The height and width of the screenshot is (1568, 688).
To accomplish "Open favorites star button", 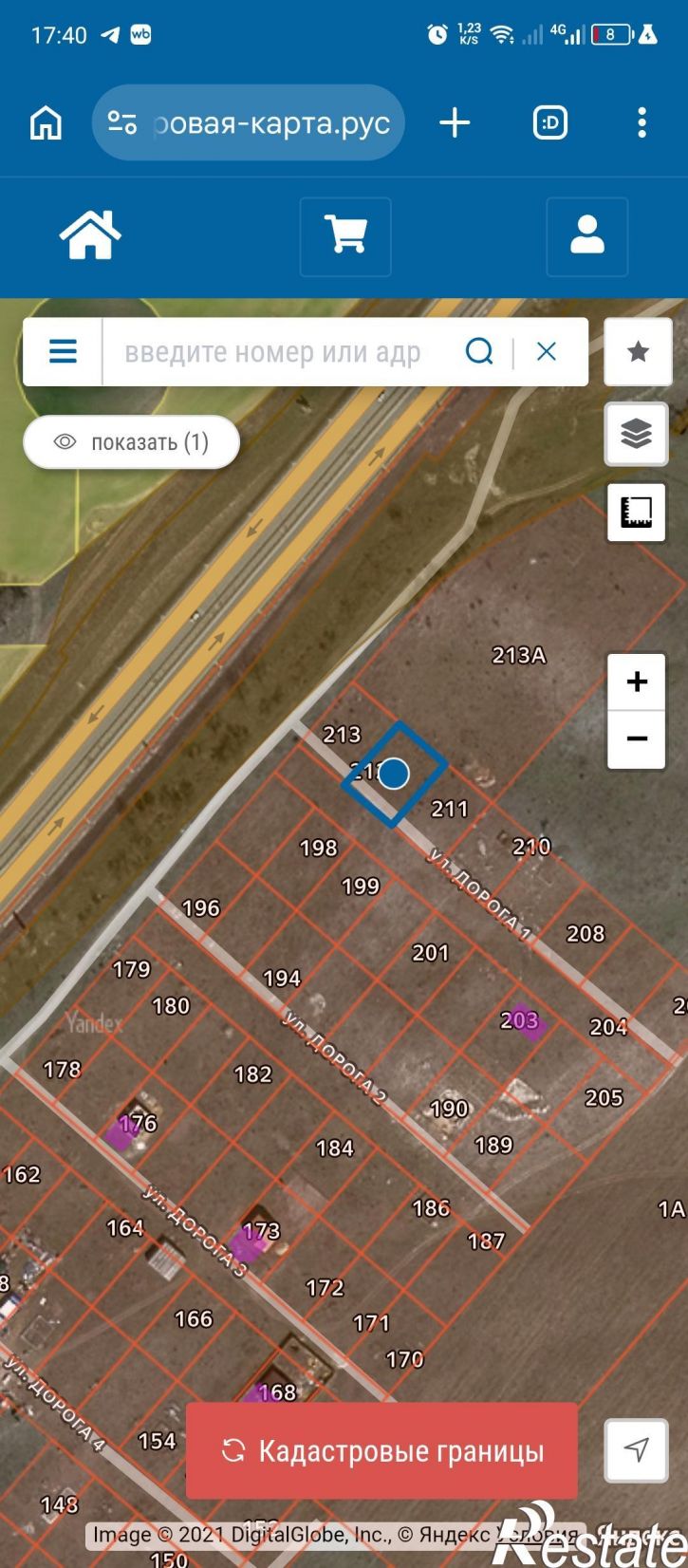I will click(638, 352).
